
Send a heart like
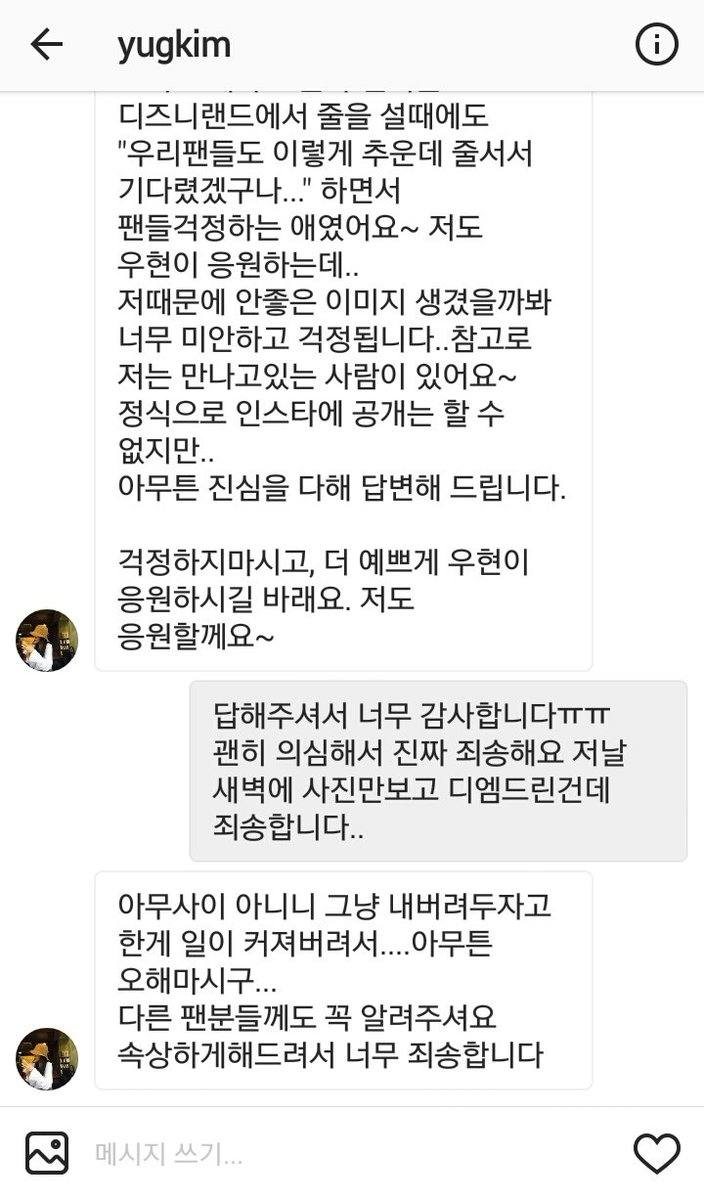[657, 1154]
